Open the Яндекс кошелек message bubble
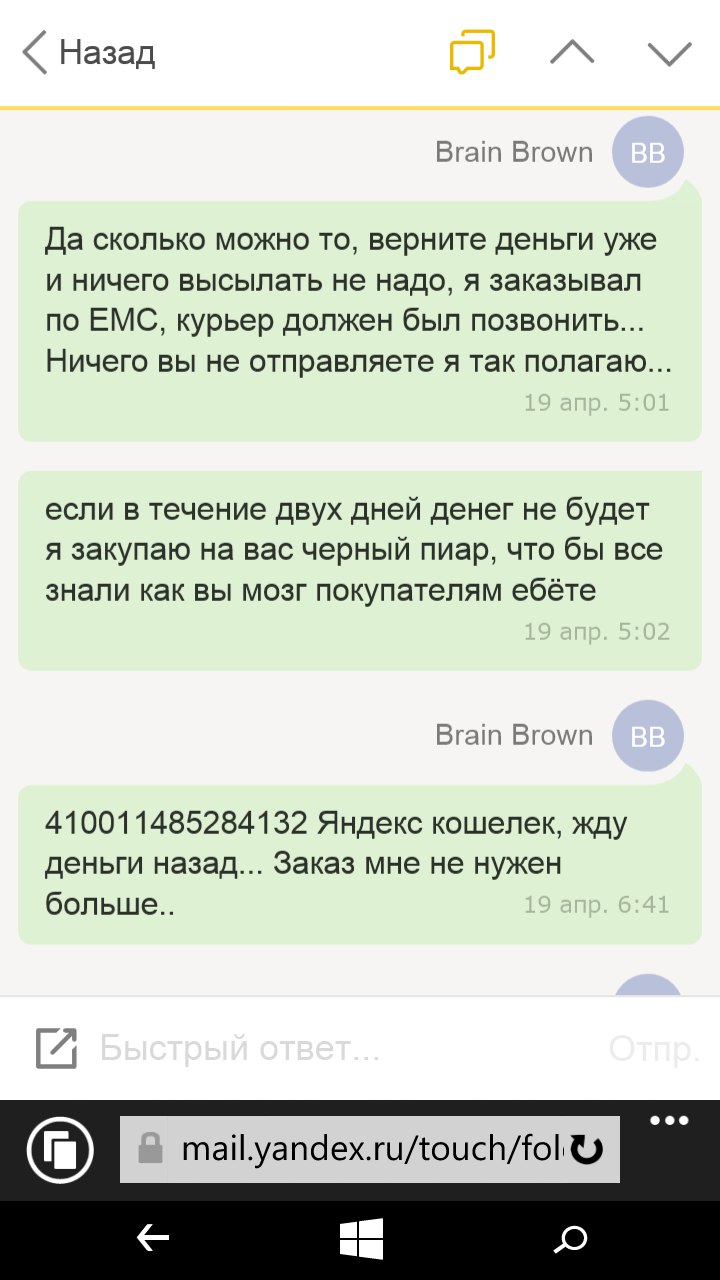Image resolution: width=720 pixels, height=1280 pixels. click(x=359, y=864)
